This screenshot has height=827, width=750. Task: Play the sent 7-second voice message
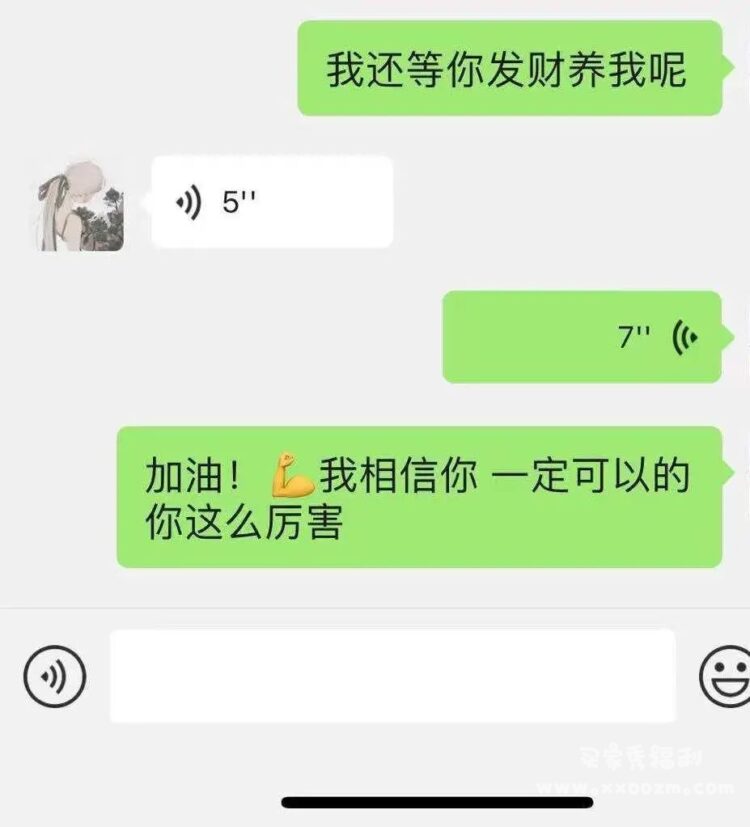[x=582, y=337]
